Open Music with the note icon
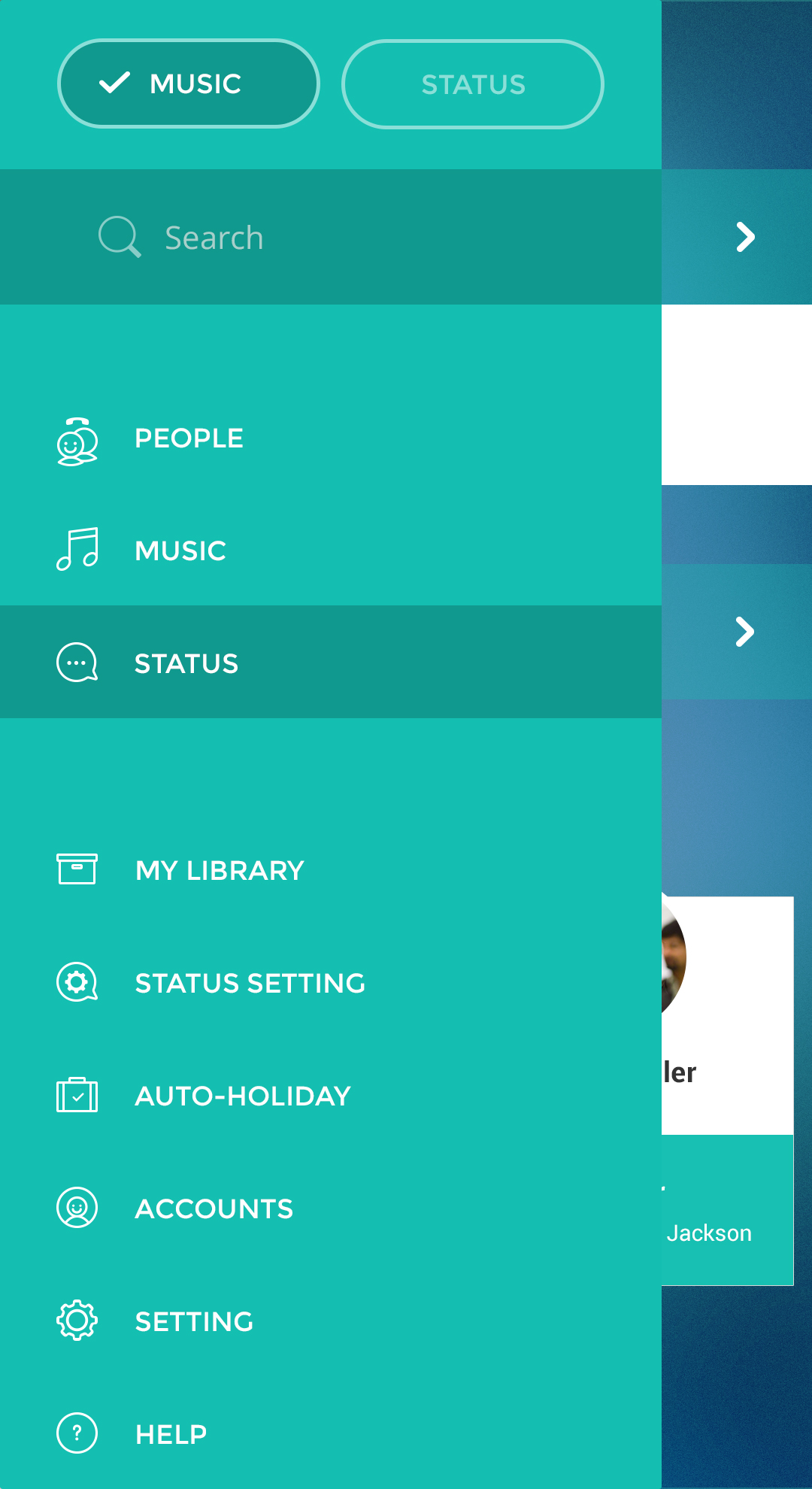 point(331,550)
